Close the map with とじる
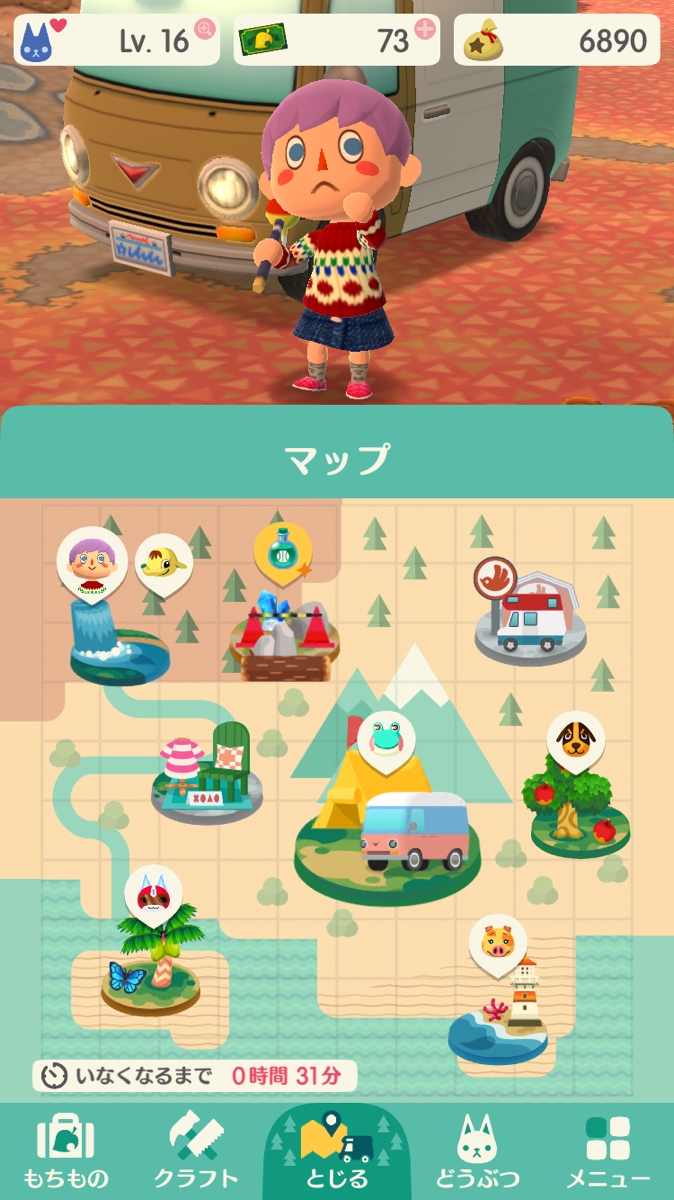This screenshot has width=674, height=1200. (x=336, y=1151)
